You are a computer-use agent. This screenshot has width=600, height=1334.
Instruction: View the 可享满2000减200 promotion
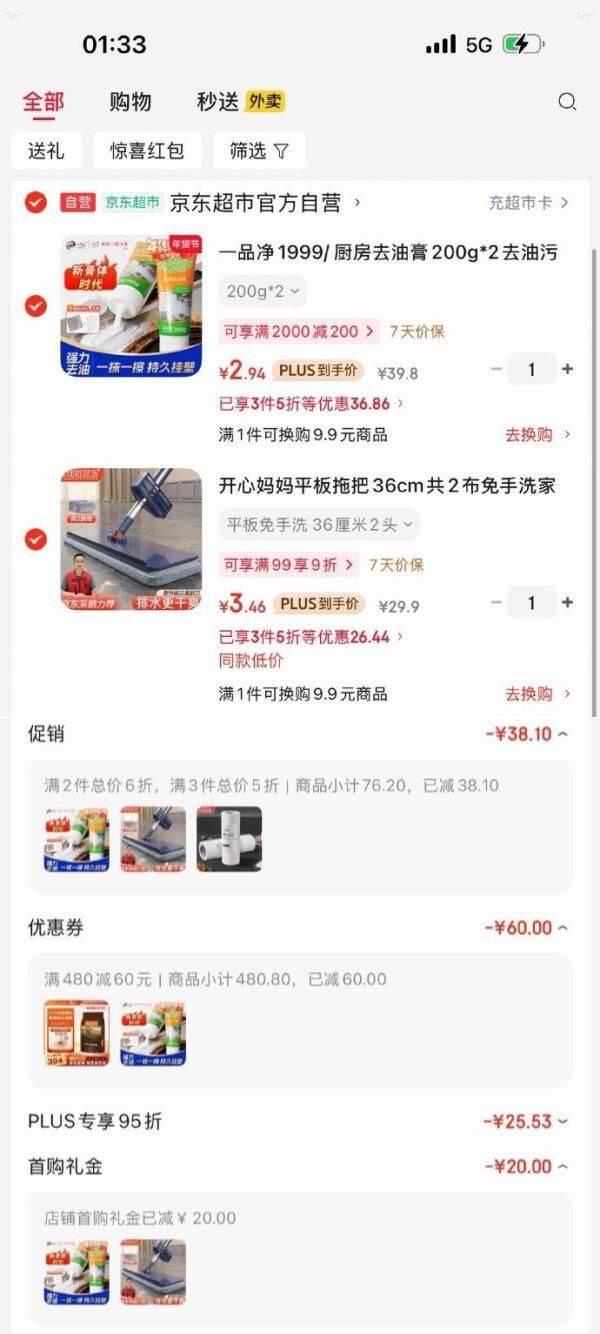(299, 331)
